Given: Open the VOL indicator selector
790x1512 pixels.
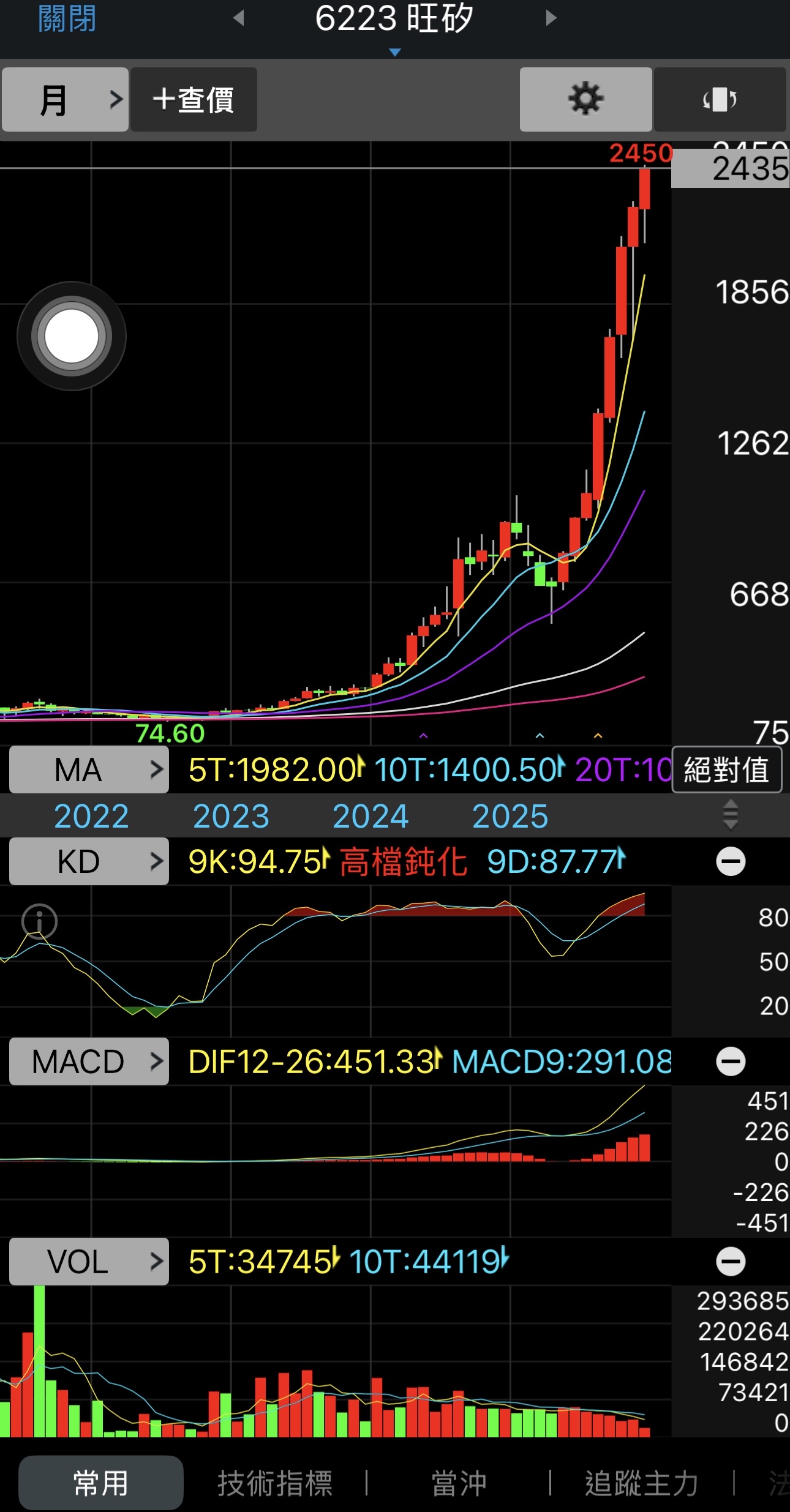Looking at the screenshot, I should pos(89,1262).
